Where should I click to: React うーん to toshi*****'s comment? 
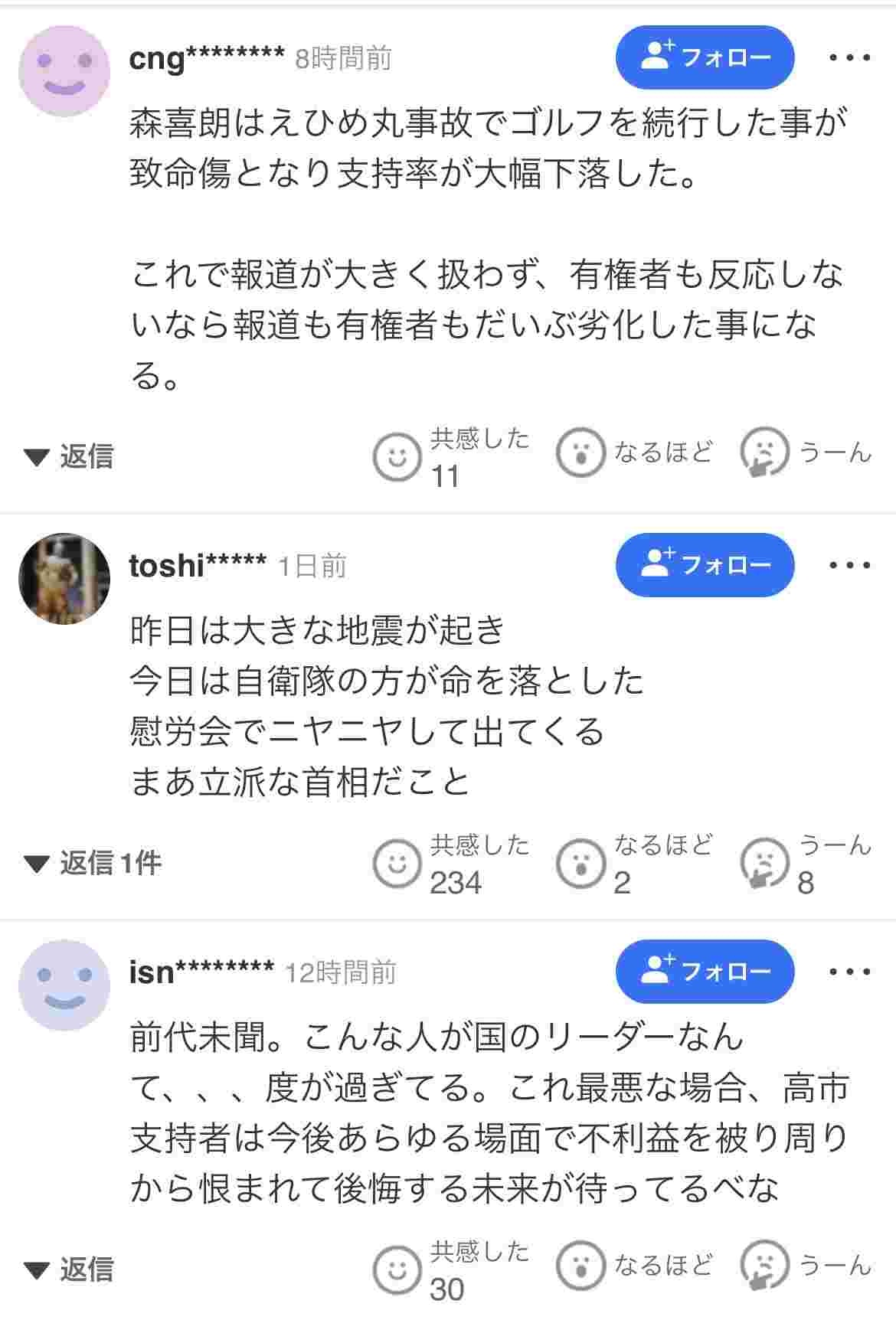click(764, 863)
